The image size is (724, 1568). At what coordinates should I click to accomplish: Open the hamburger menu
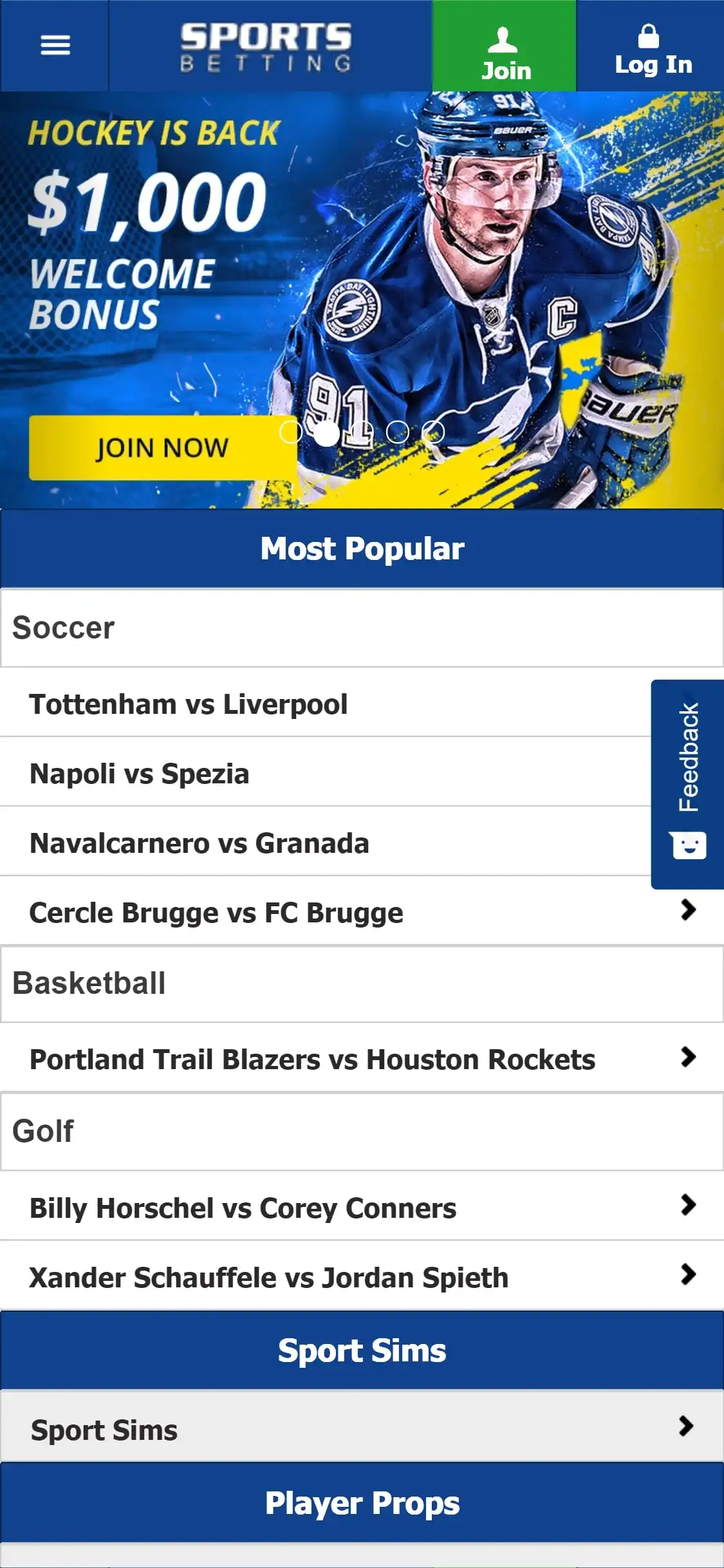coord(55,45)
